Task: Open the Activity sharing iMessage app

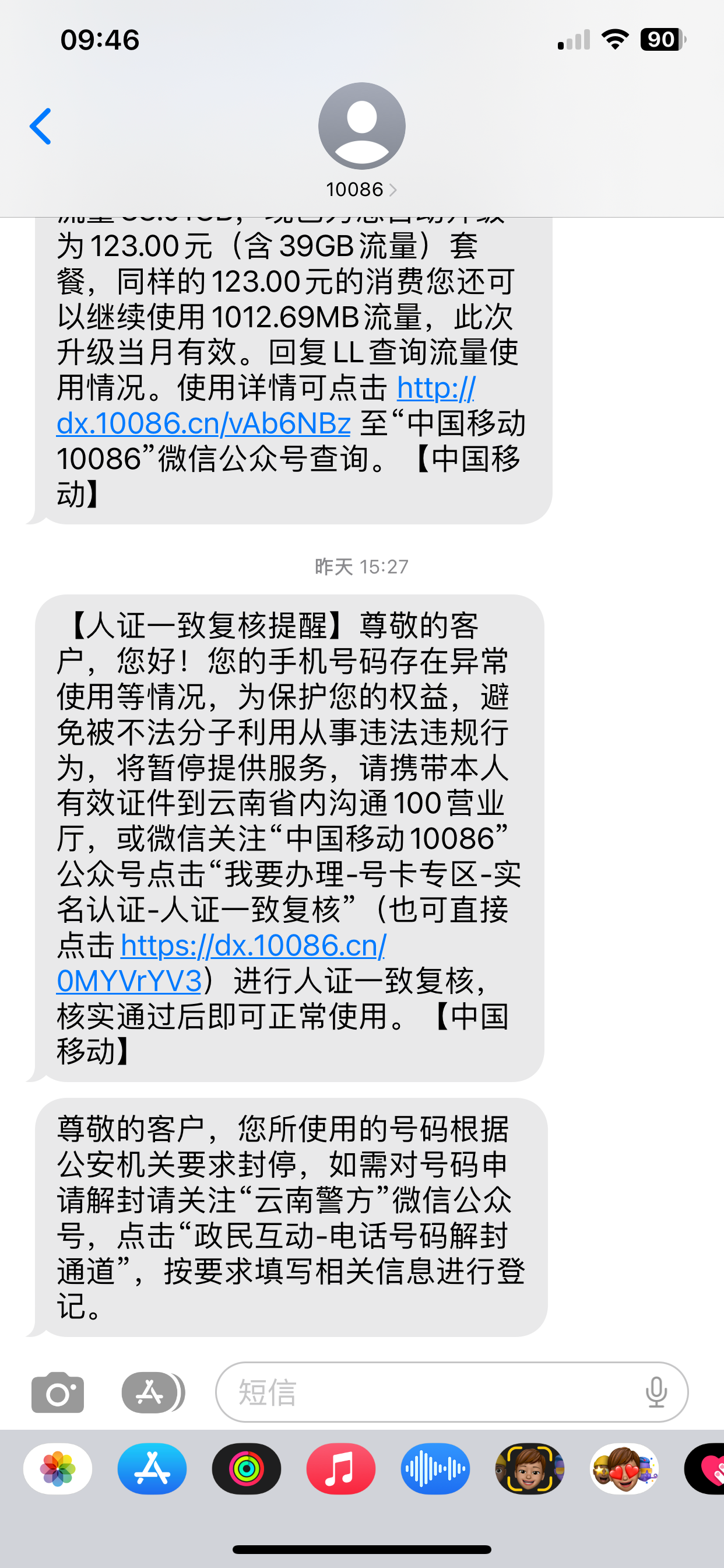Action: point(247,1468)
